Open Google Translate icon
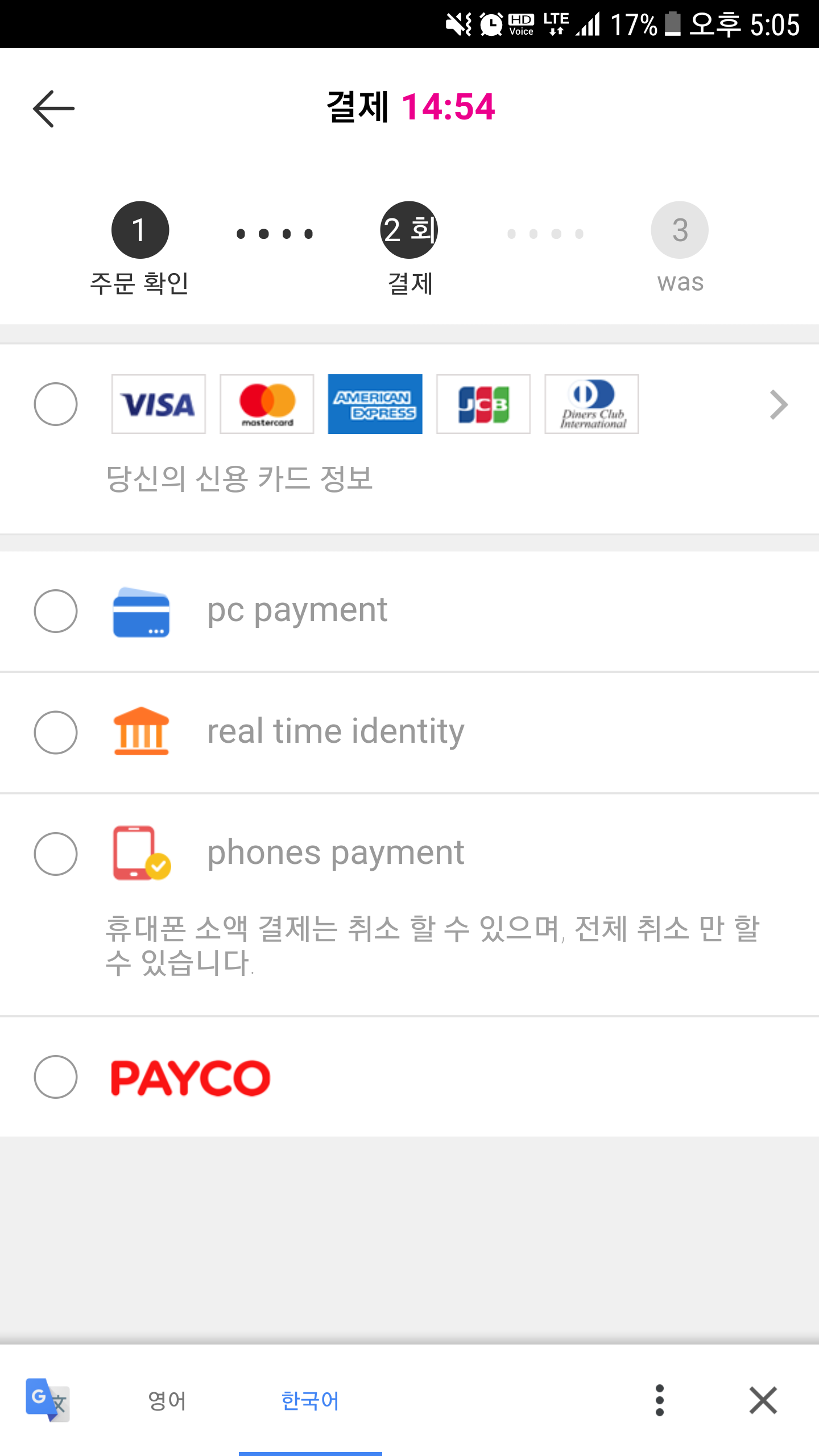Screen dimensions: 819x1456 48,1400
